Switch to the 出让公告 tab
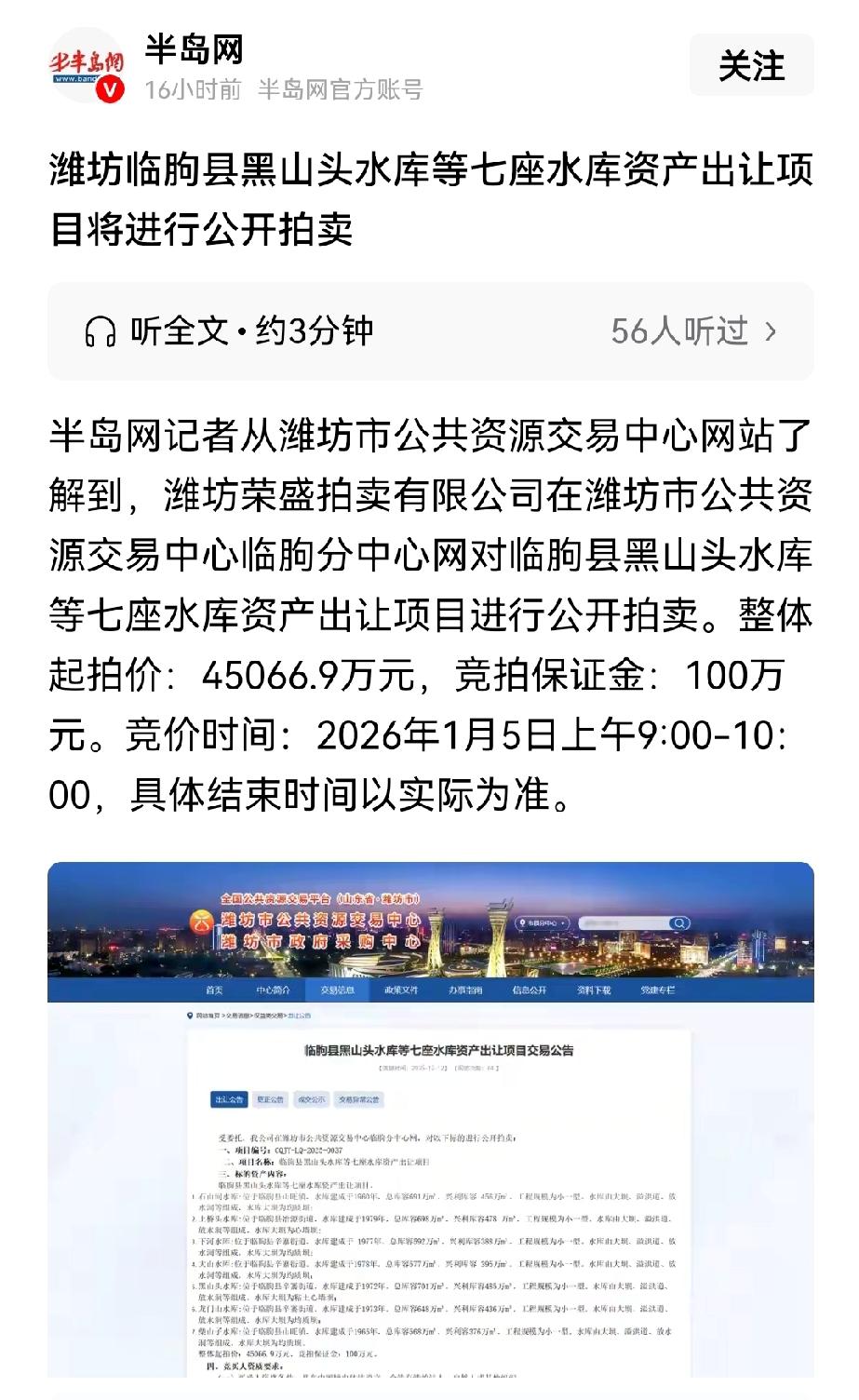Viewport: 859px width, 1400px height. [x=230, y=1100]
